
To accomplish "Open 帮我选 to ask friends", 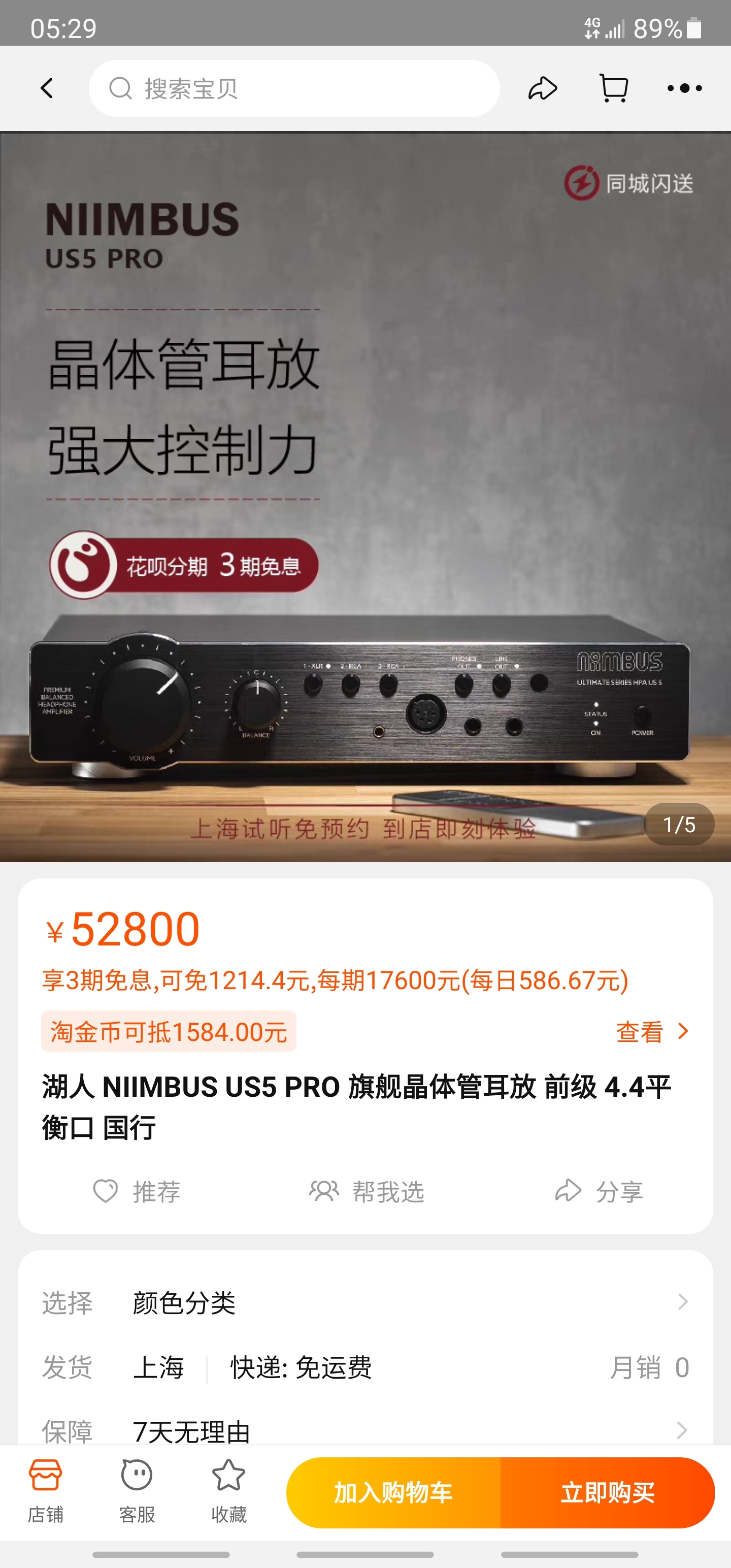I will [367, 1191].
